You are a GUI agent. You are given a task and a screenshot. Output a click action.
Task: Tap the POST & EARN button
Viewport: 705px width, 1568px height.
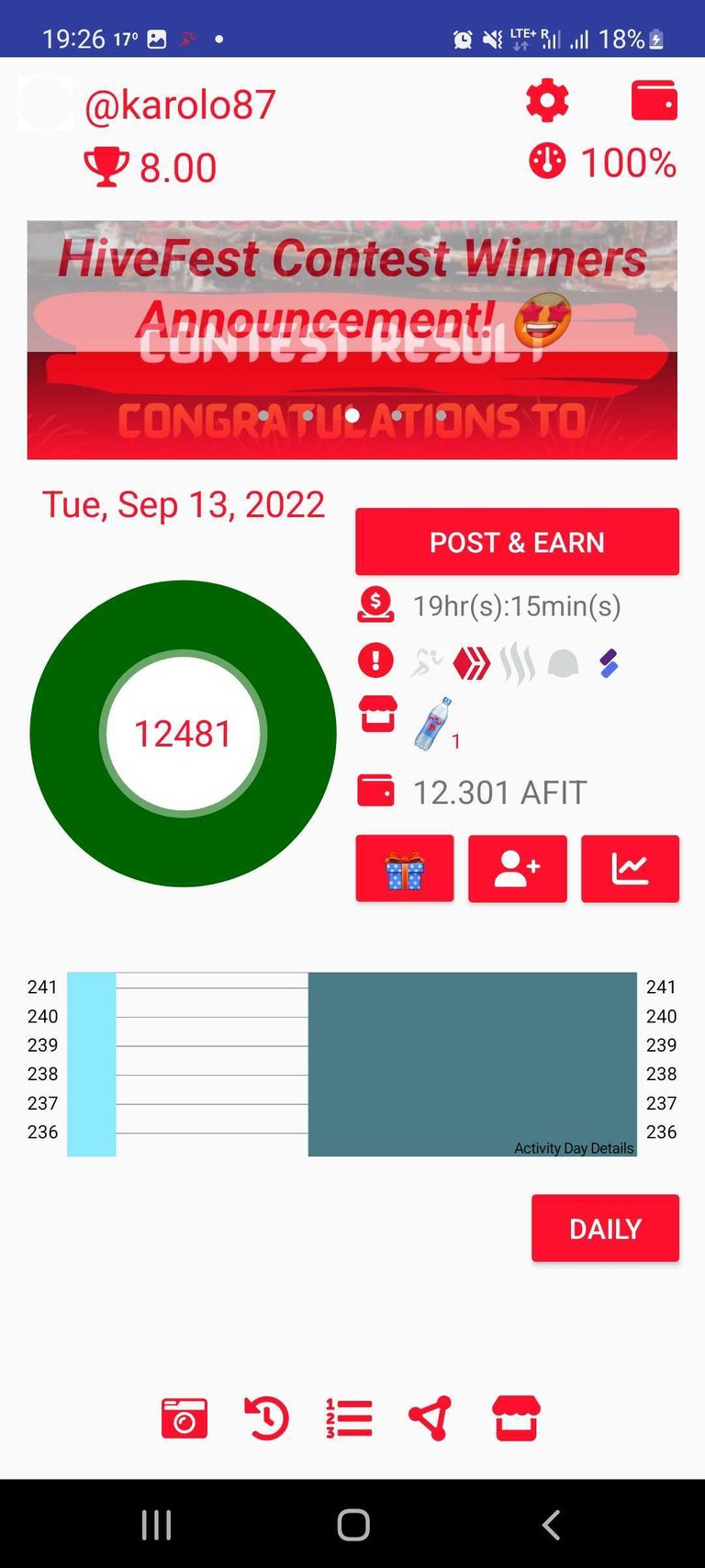[x=517, y=542]
